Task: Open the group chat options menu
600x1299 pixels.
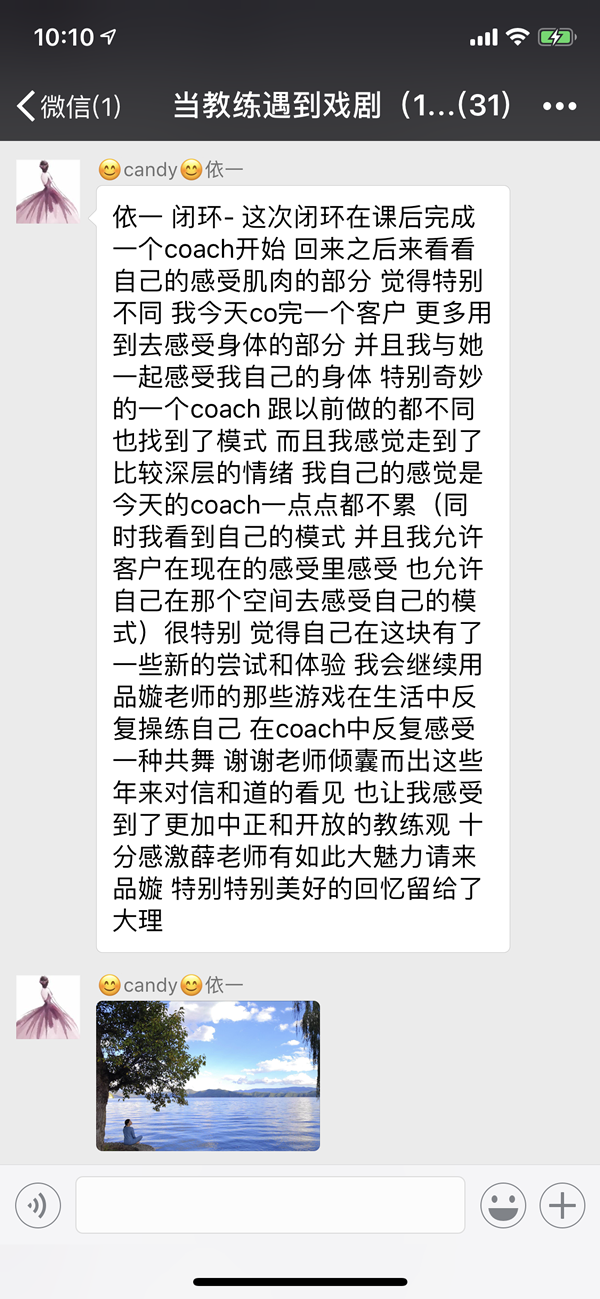Action: (559, 106)
